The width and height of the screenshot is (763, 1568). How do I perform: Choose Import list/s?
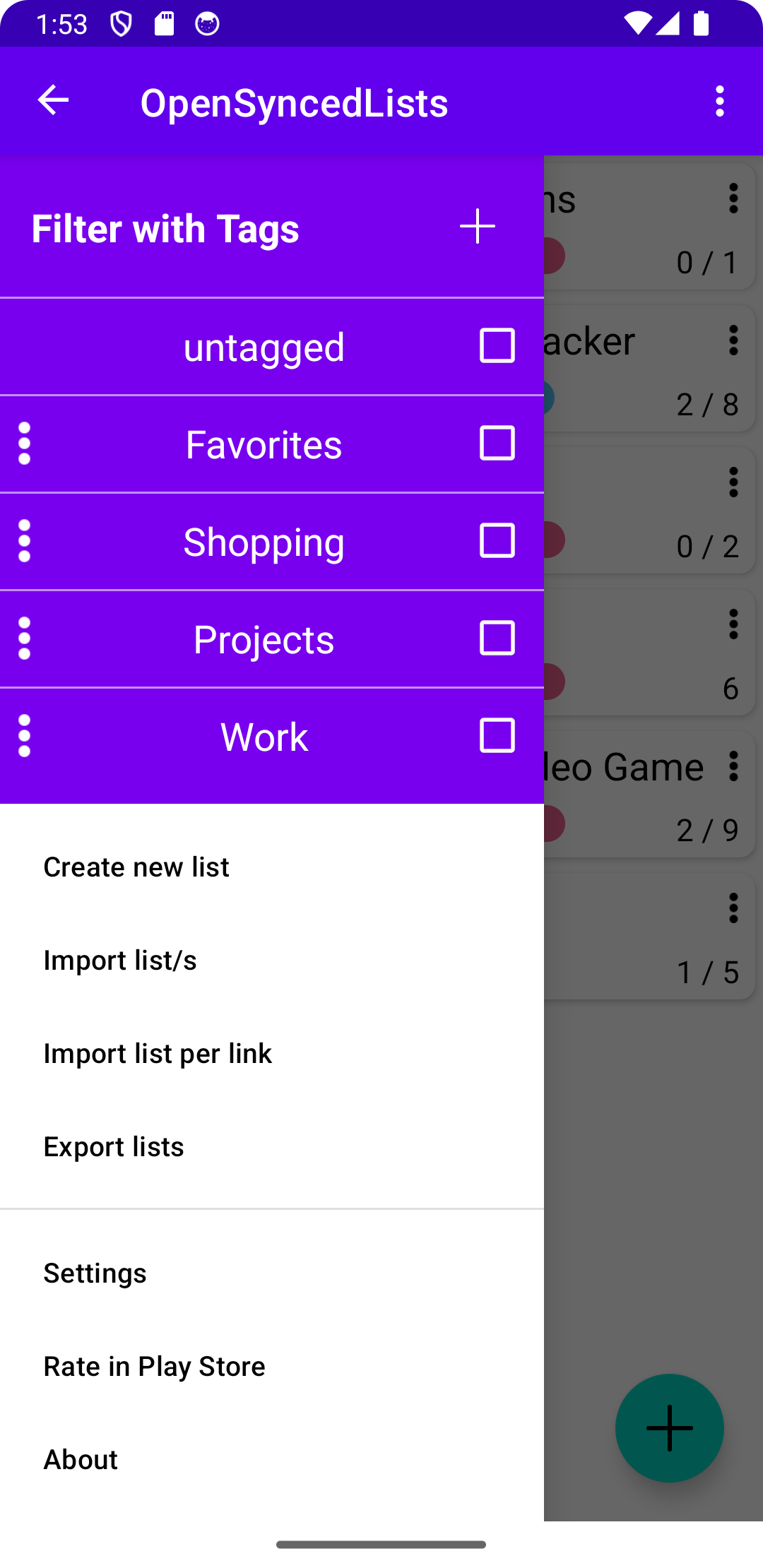pos(120,960)
